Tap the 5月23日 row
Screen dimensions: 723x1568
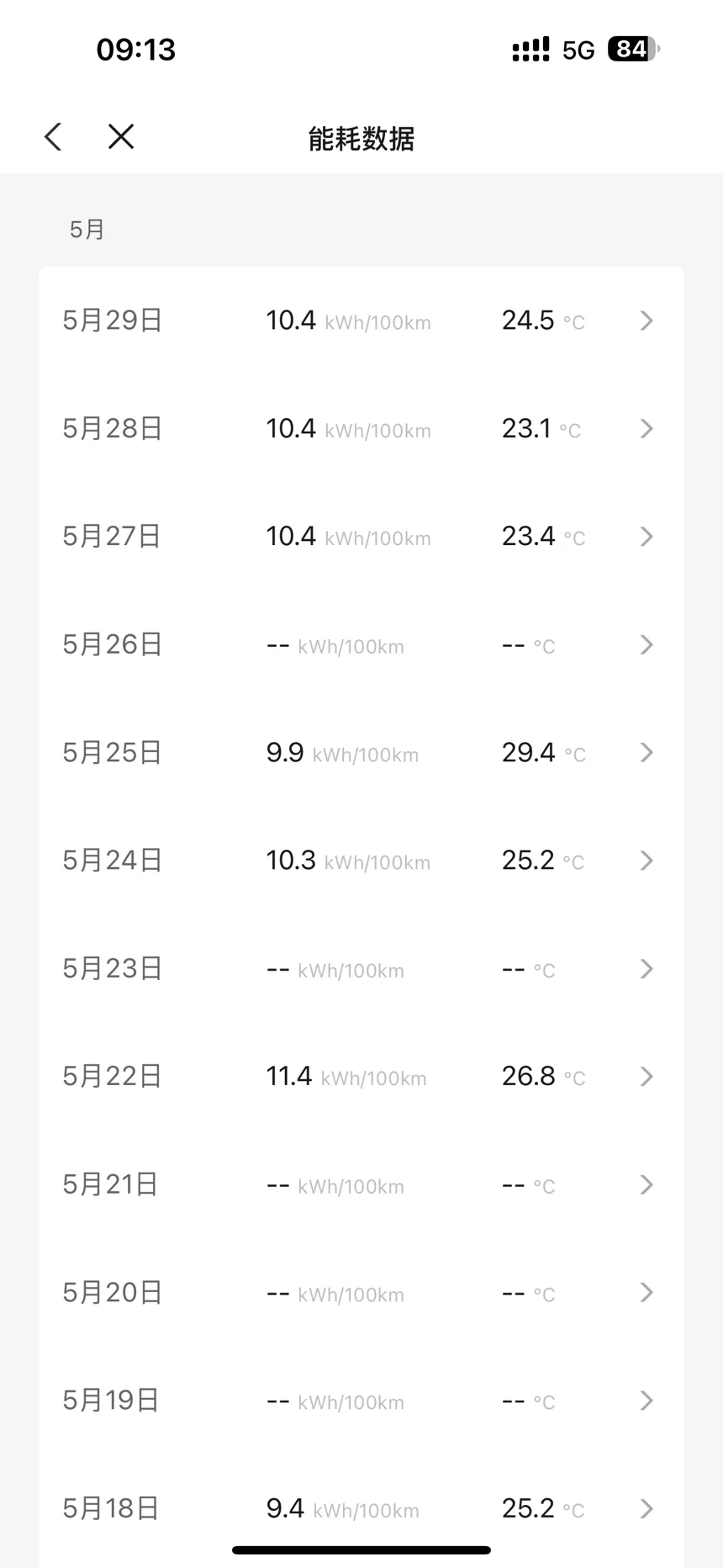click(x=361, y=969)
